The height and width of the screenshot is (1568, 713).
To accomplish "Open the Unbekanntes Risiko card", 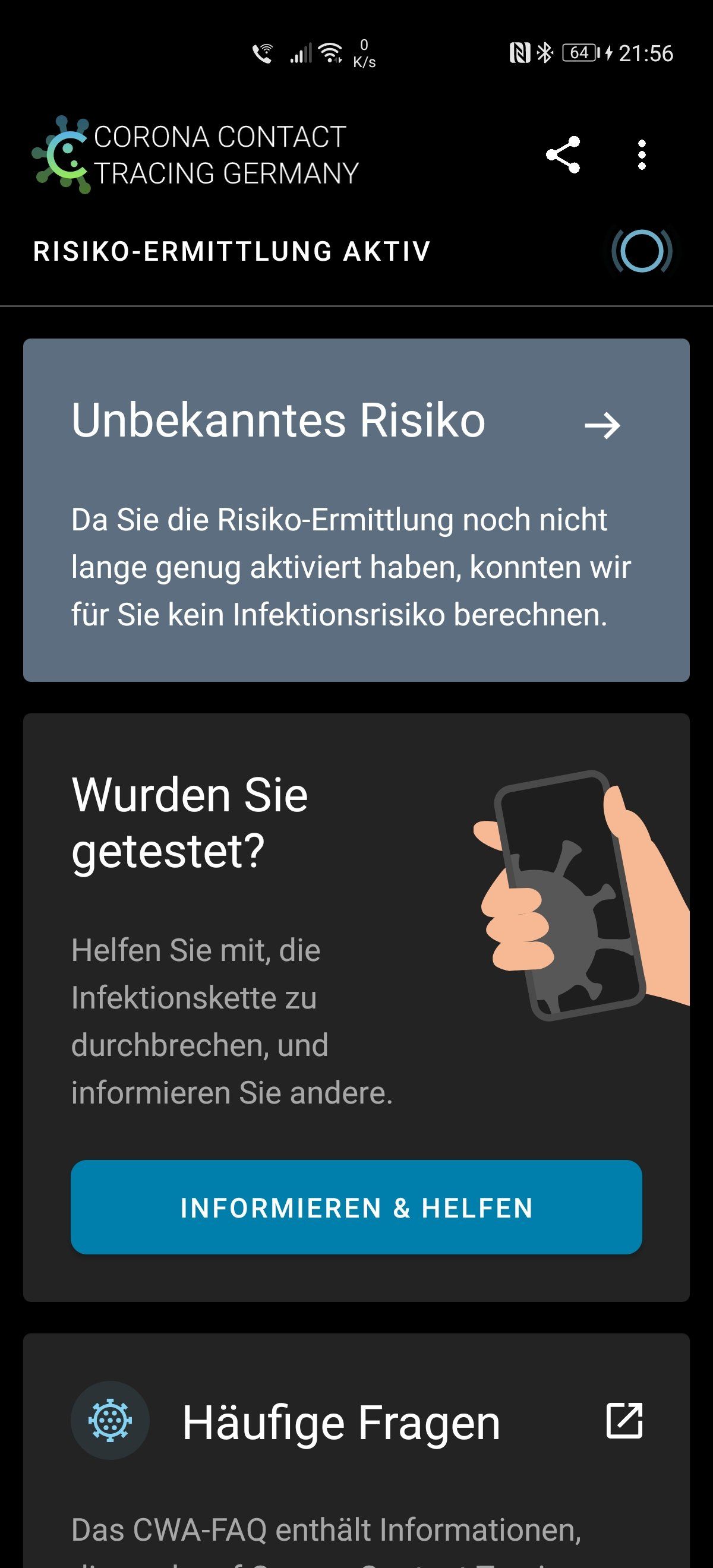I will point(356,510).
